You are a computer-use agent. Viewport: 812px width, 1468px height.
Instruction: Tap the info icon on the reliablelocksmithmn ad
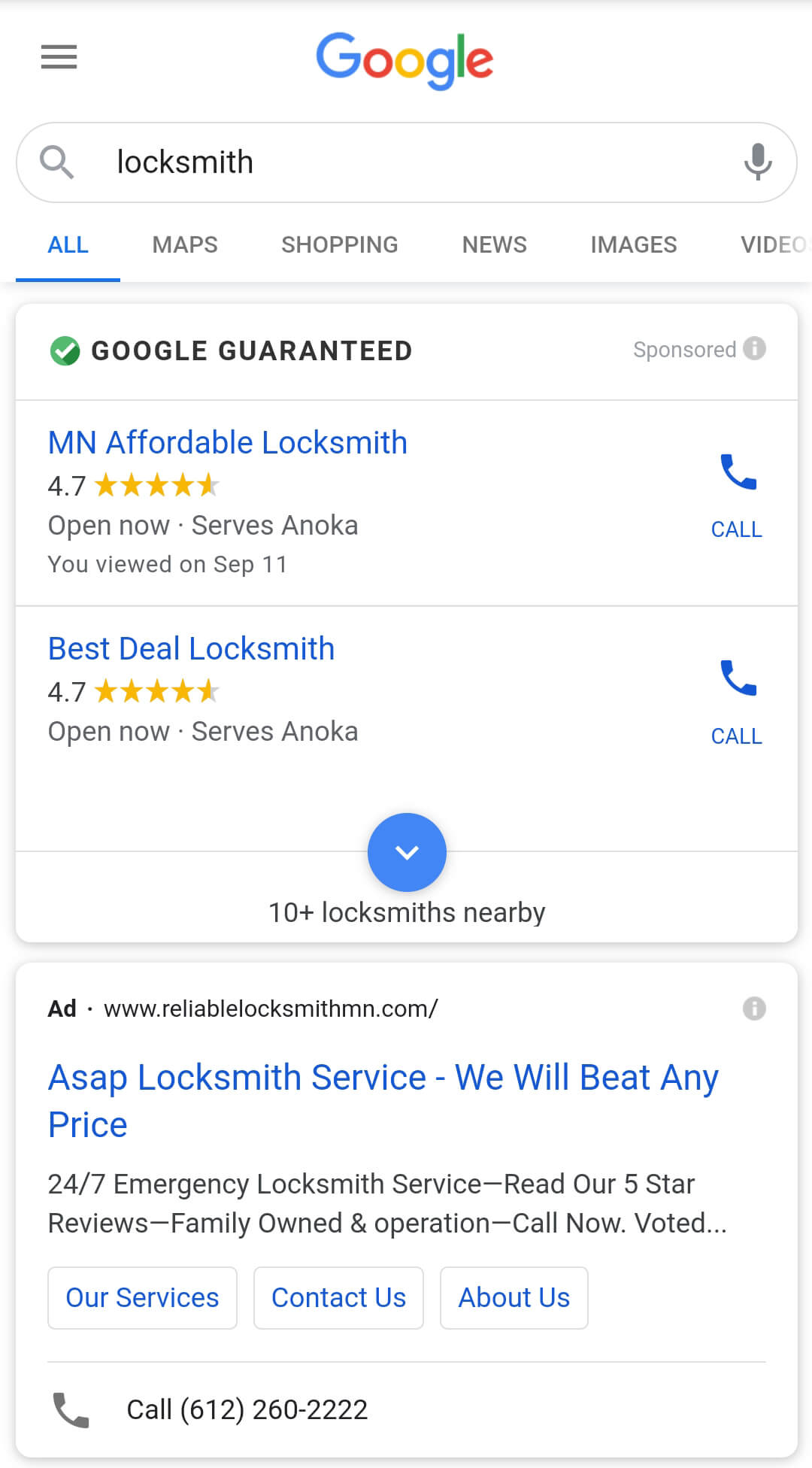click(x=755, y=1008)
